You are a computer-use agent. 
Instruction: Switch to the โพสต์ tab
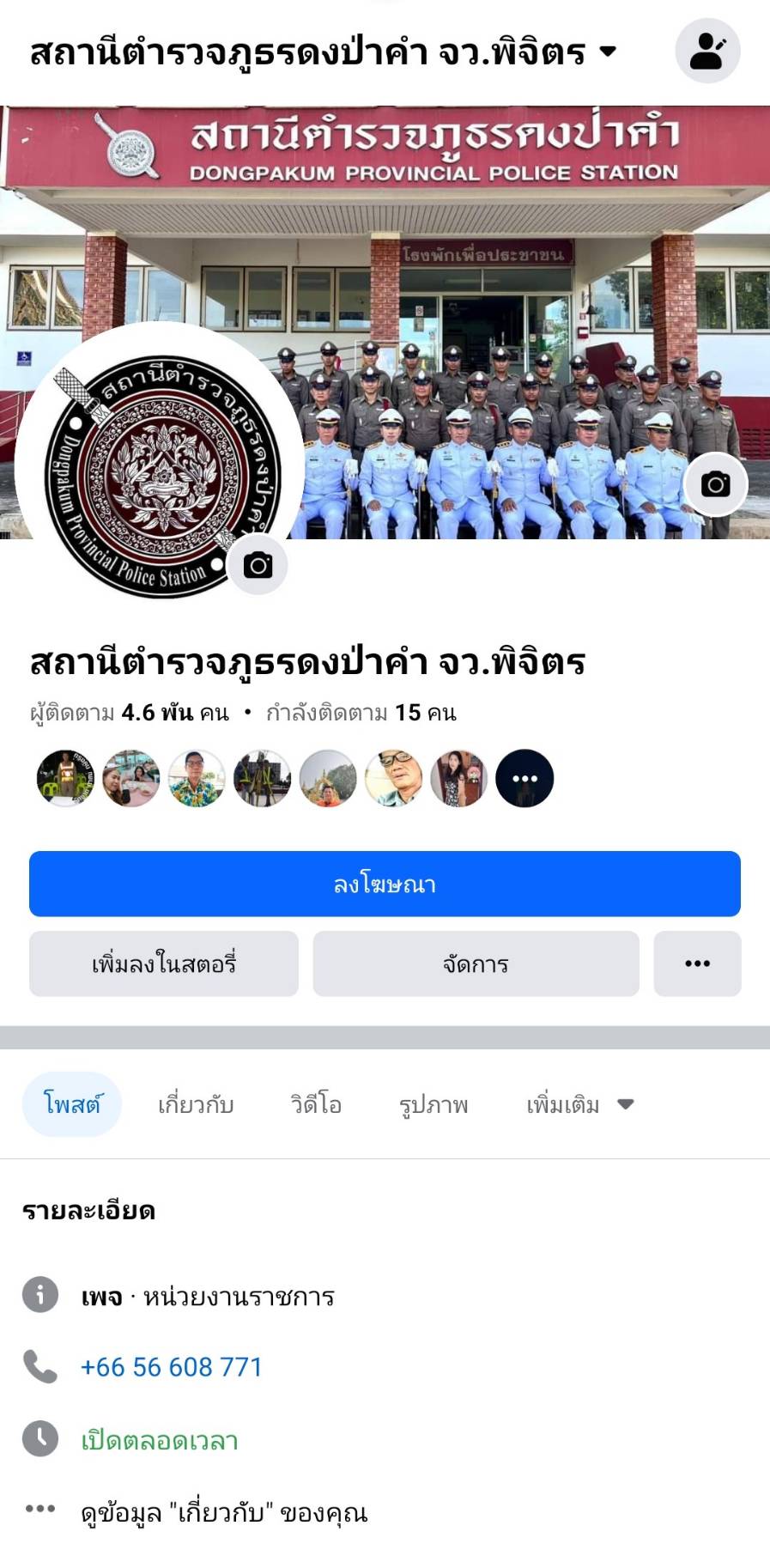pos(72,1103)
